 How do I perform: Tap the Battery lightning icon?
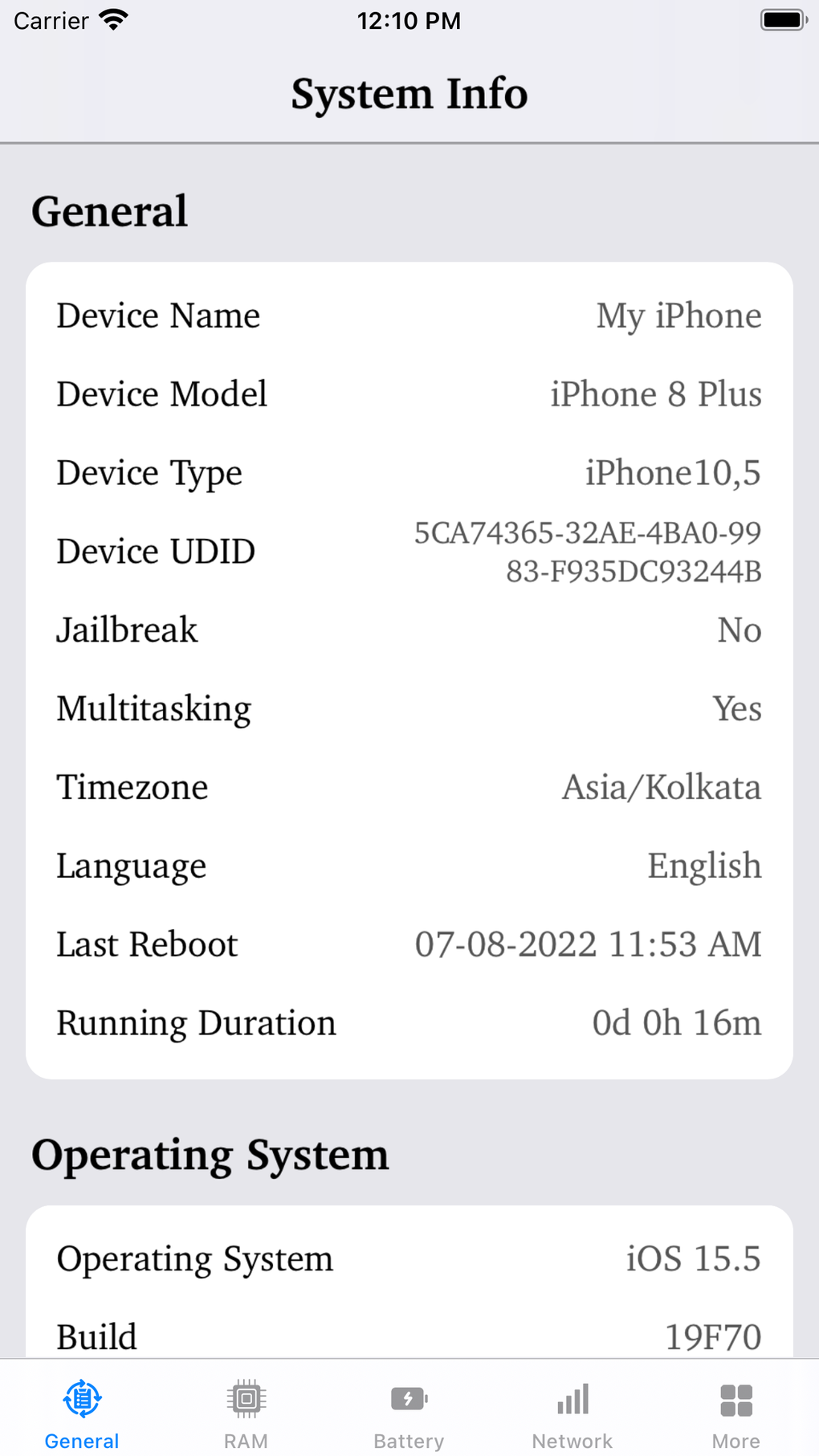[409, 1397]
